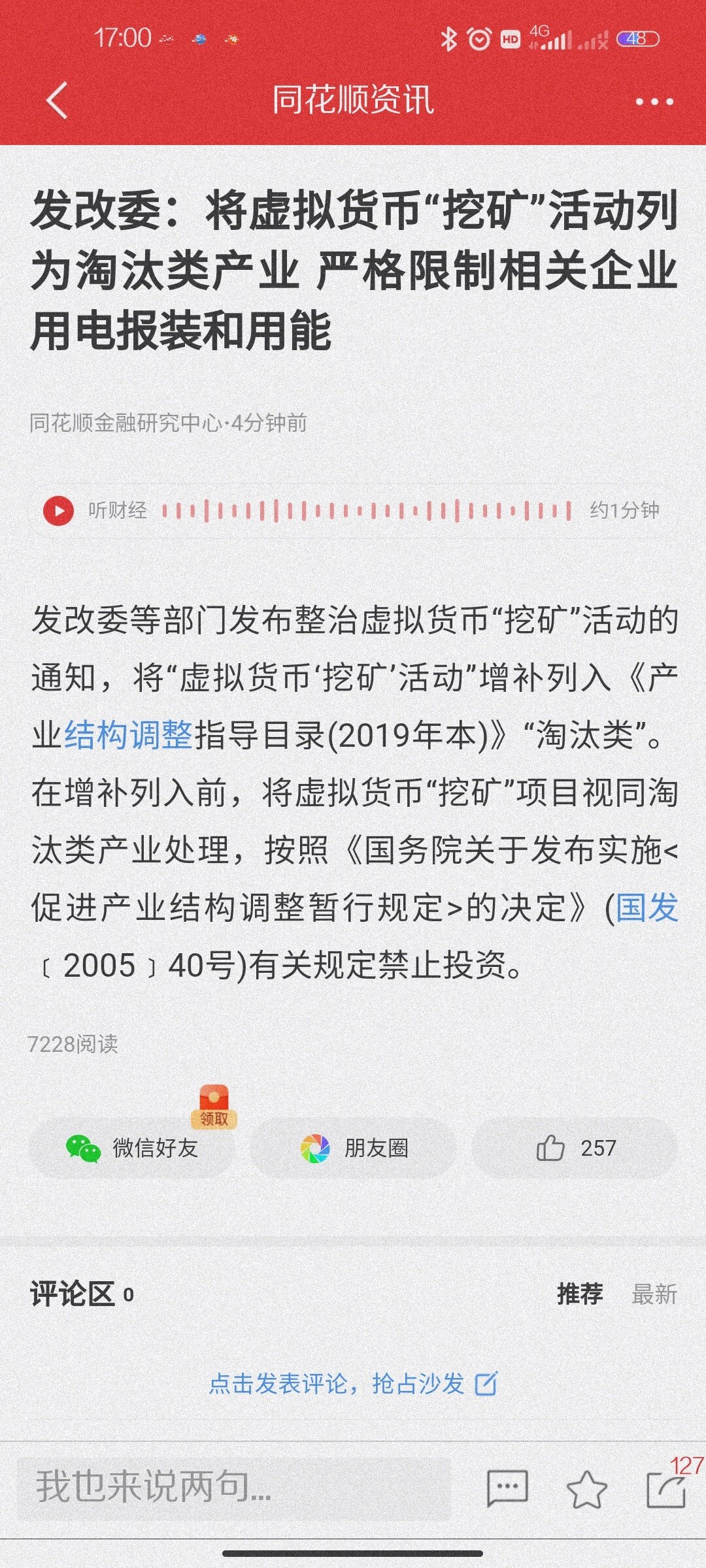Open the three-dot overflow menu
706x1568 pixels.
tap(654, 102)
